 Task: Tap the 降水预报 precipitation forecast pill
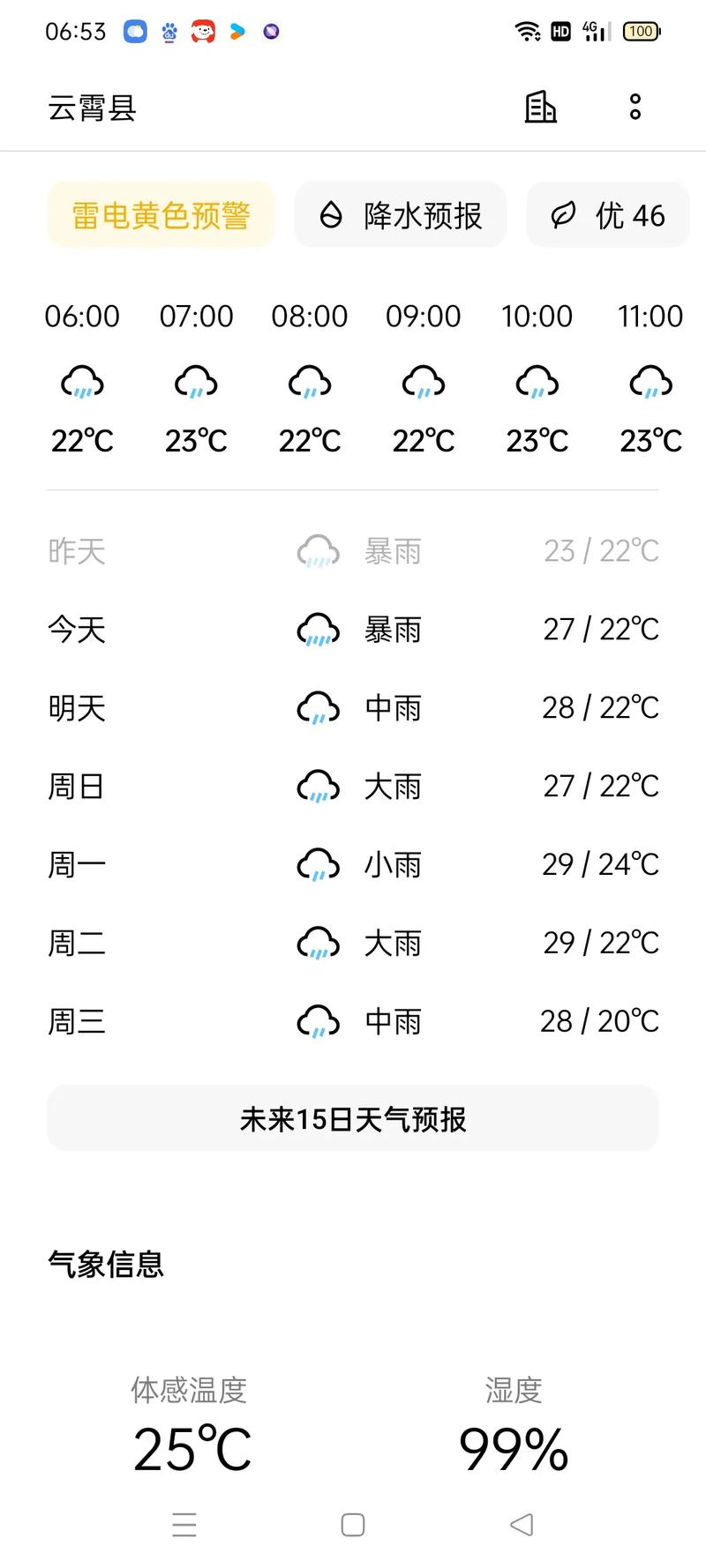[400, 214]
